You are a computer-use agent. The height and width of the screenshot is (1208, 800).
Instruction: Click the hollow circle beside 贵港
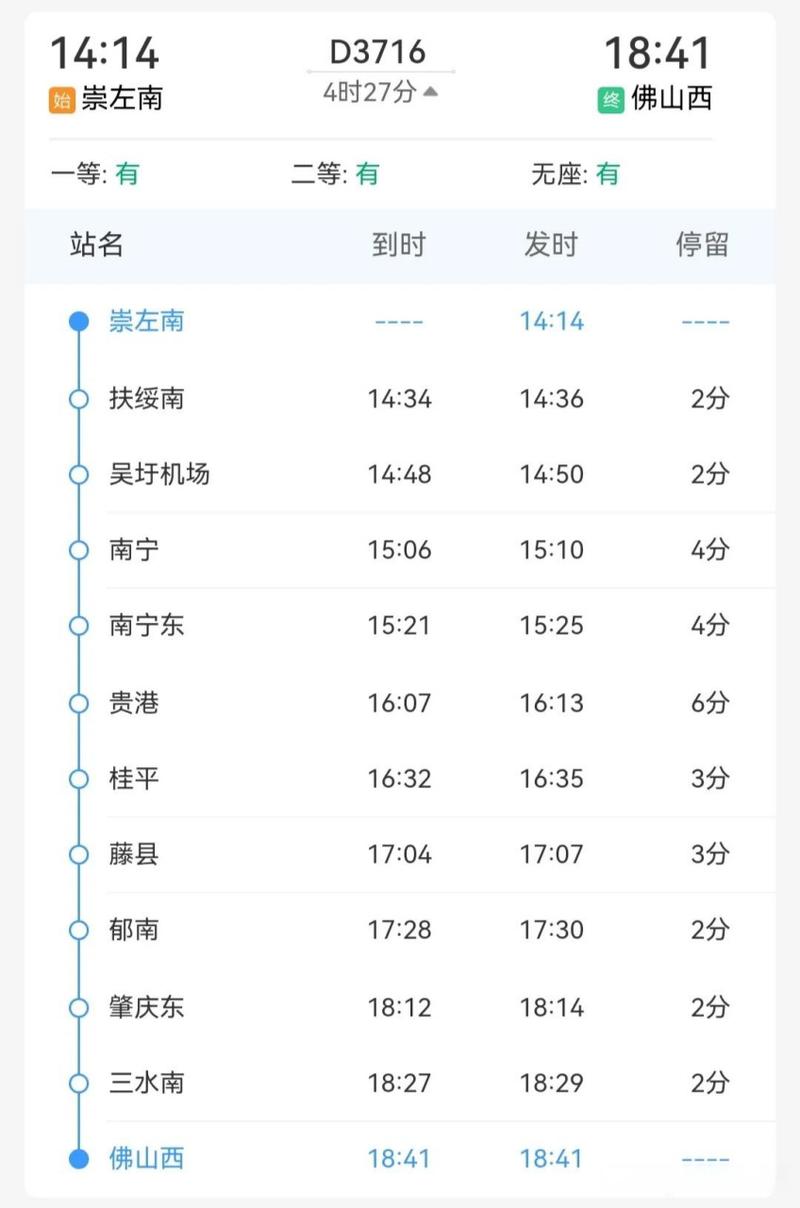pyautogui.click(x=77, y=702)
